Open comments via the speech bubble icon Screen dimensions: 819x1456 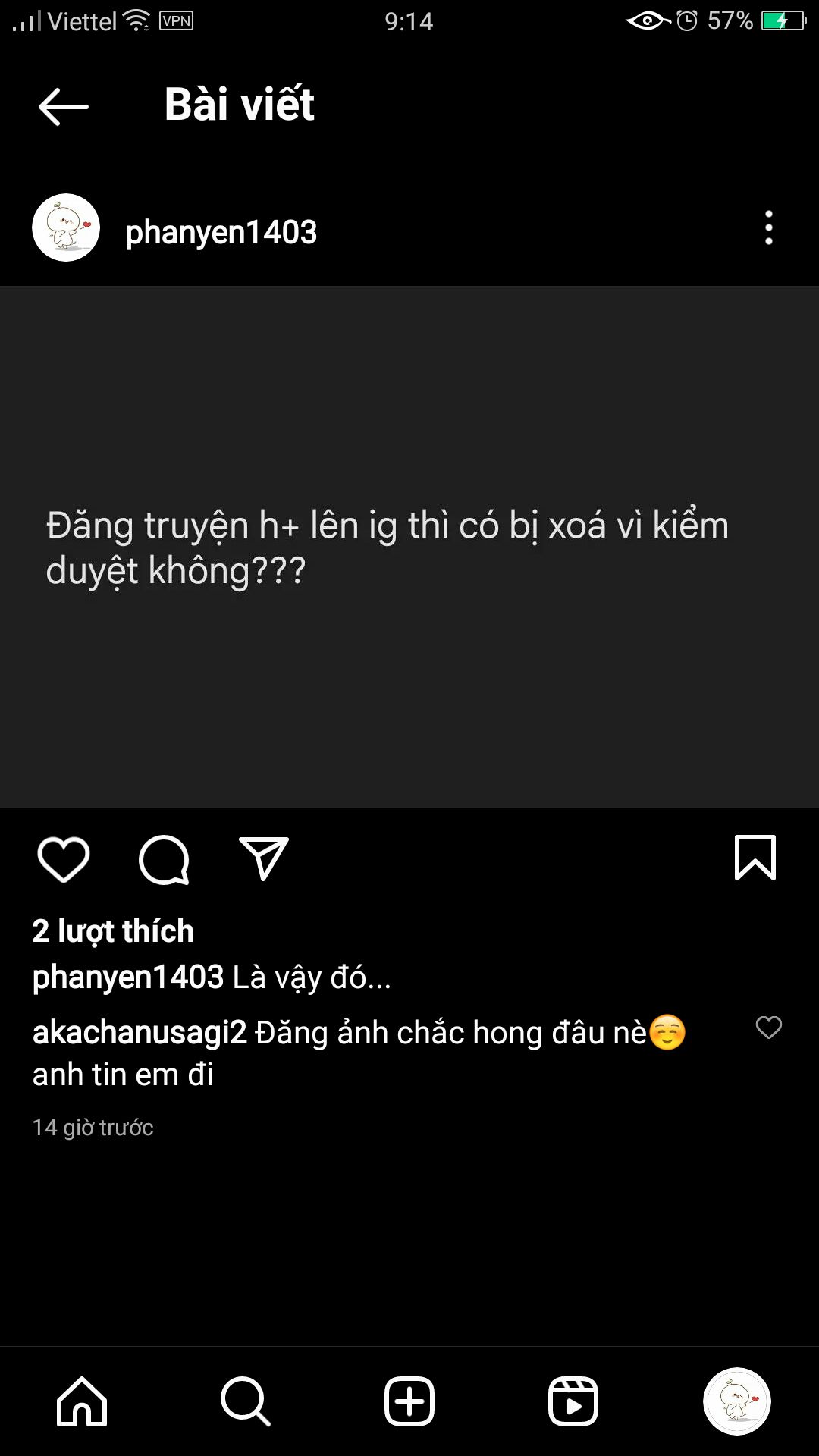pyautogui.click(x=164, y=859)
